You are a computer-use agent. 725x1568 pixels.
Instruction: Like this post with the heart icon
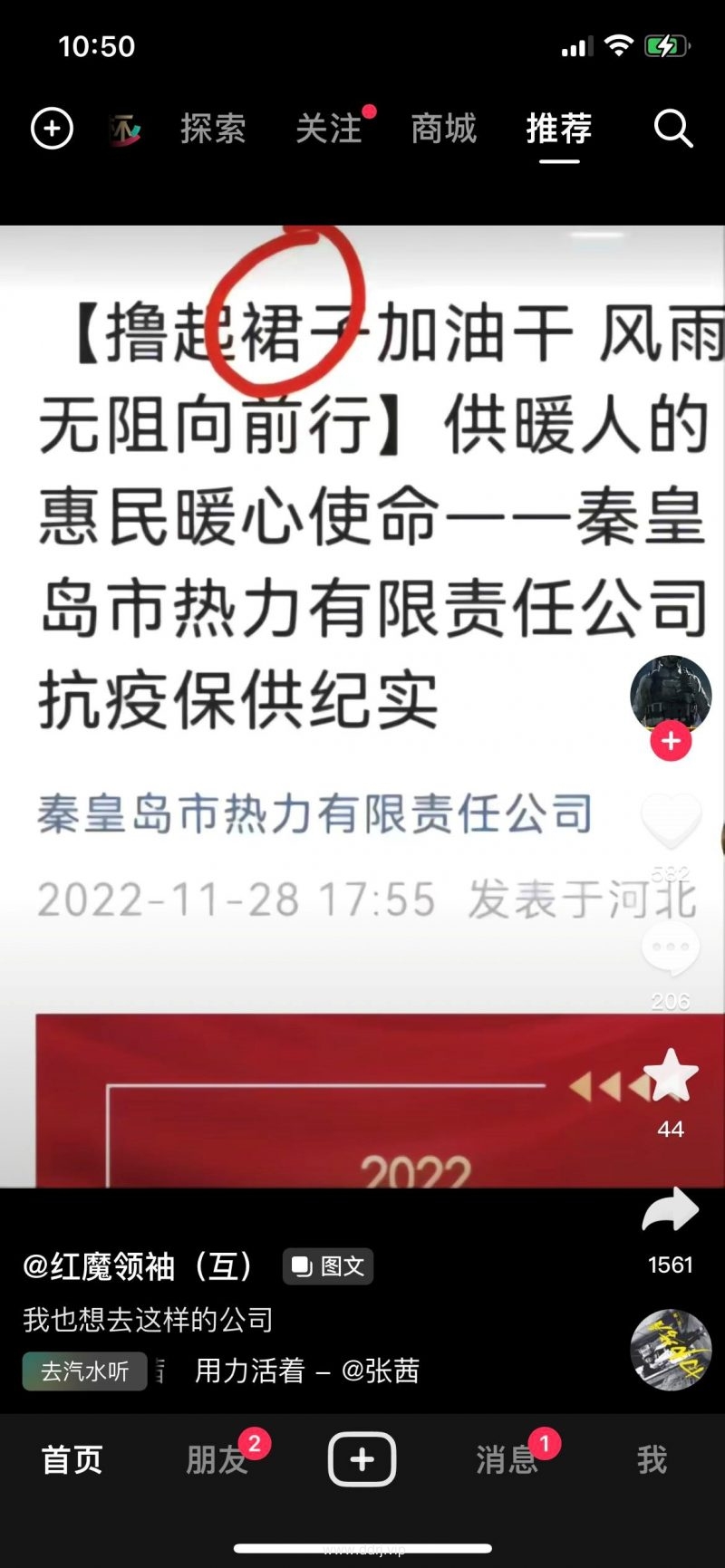point(671,821)
